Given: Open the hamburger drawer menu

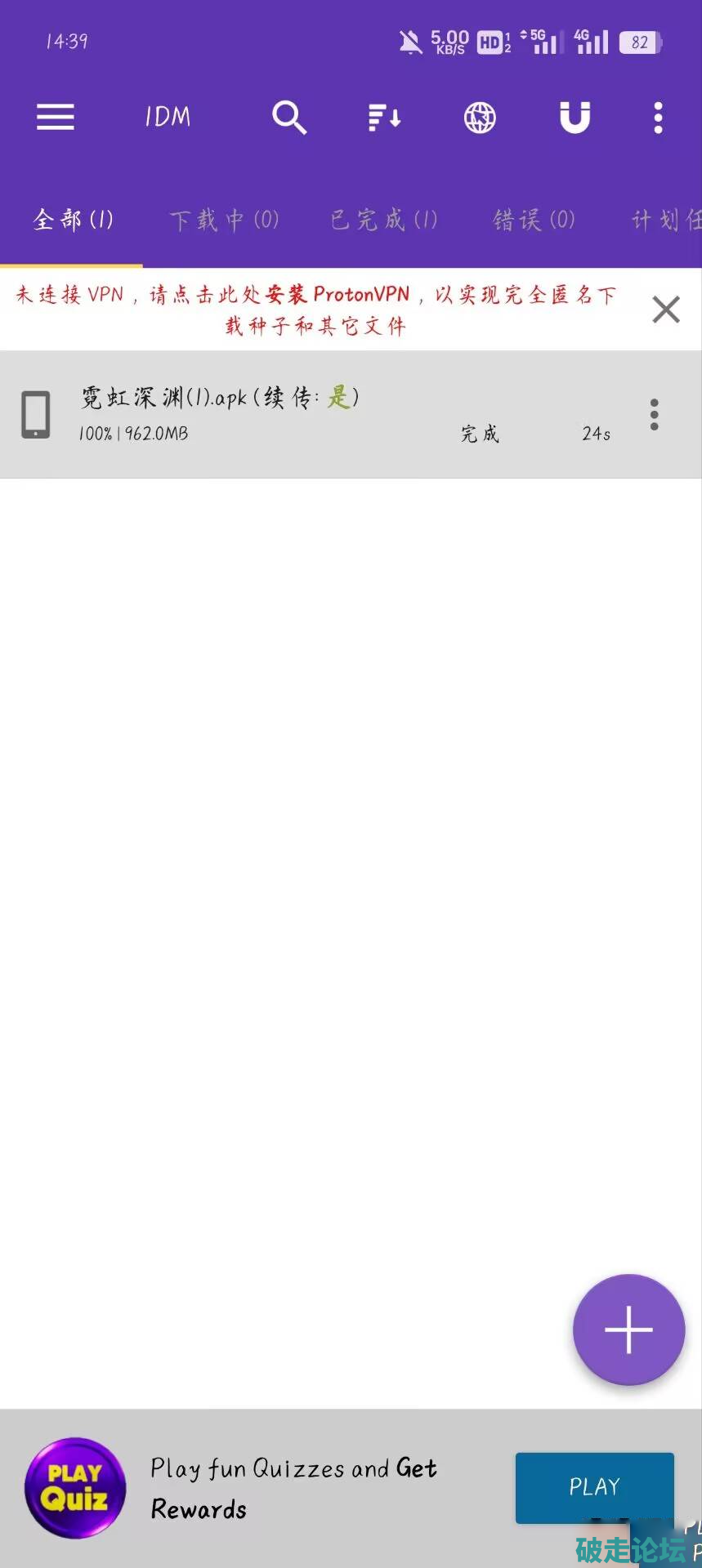Looking at the screenshot, I should (x=56, y=118).
